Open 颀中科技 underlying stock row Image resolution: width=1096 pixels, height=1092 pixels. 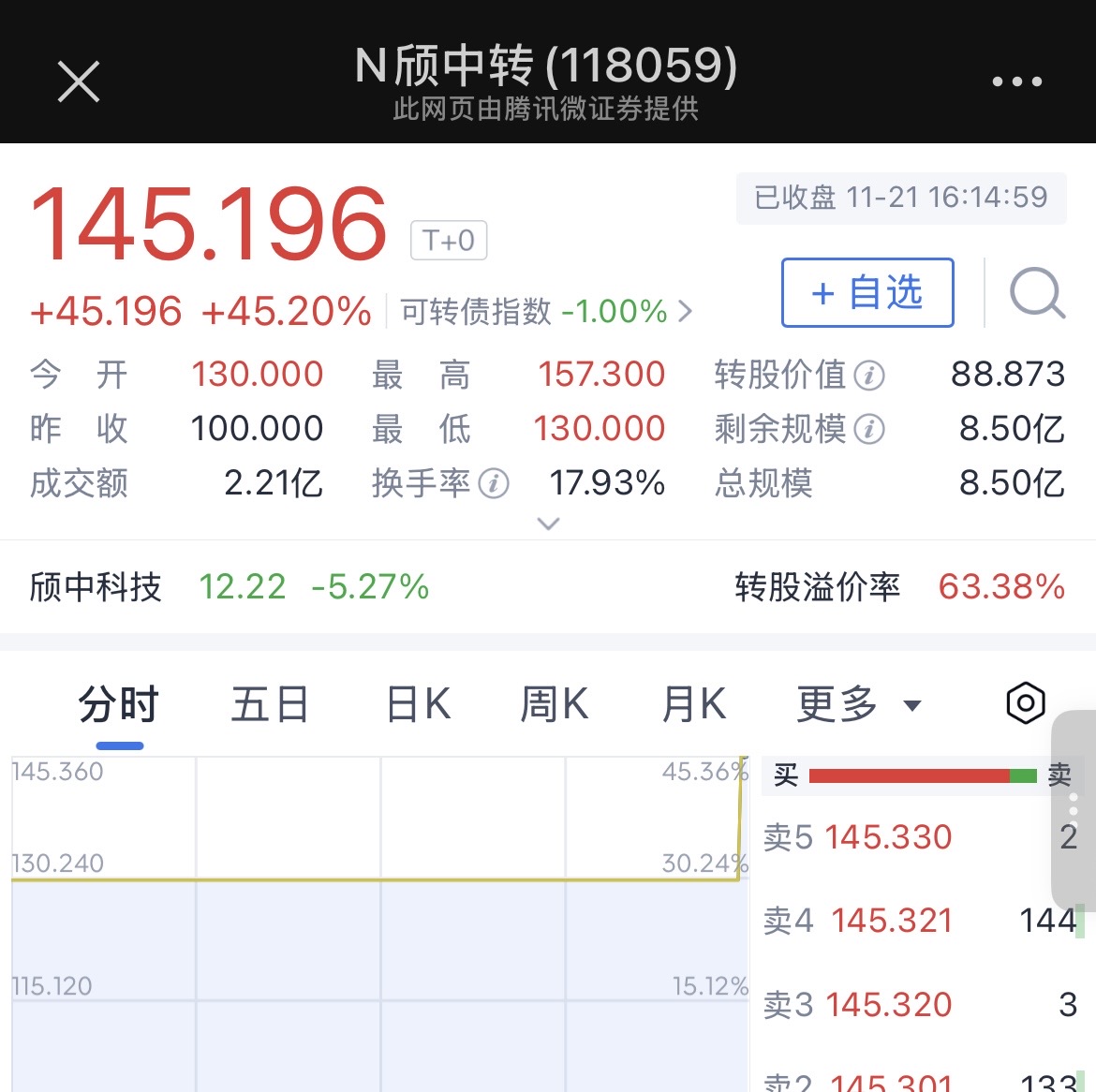coord(230,587)
